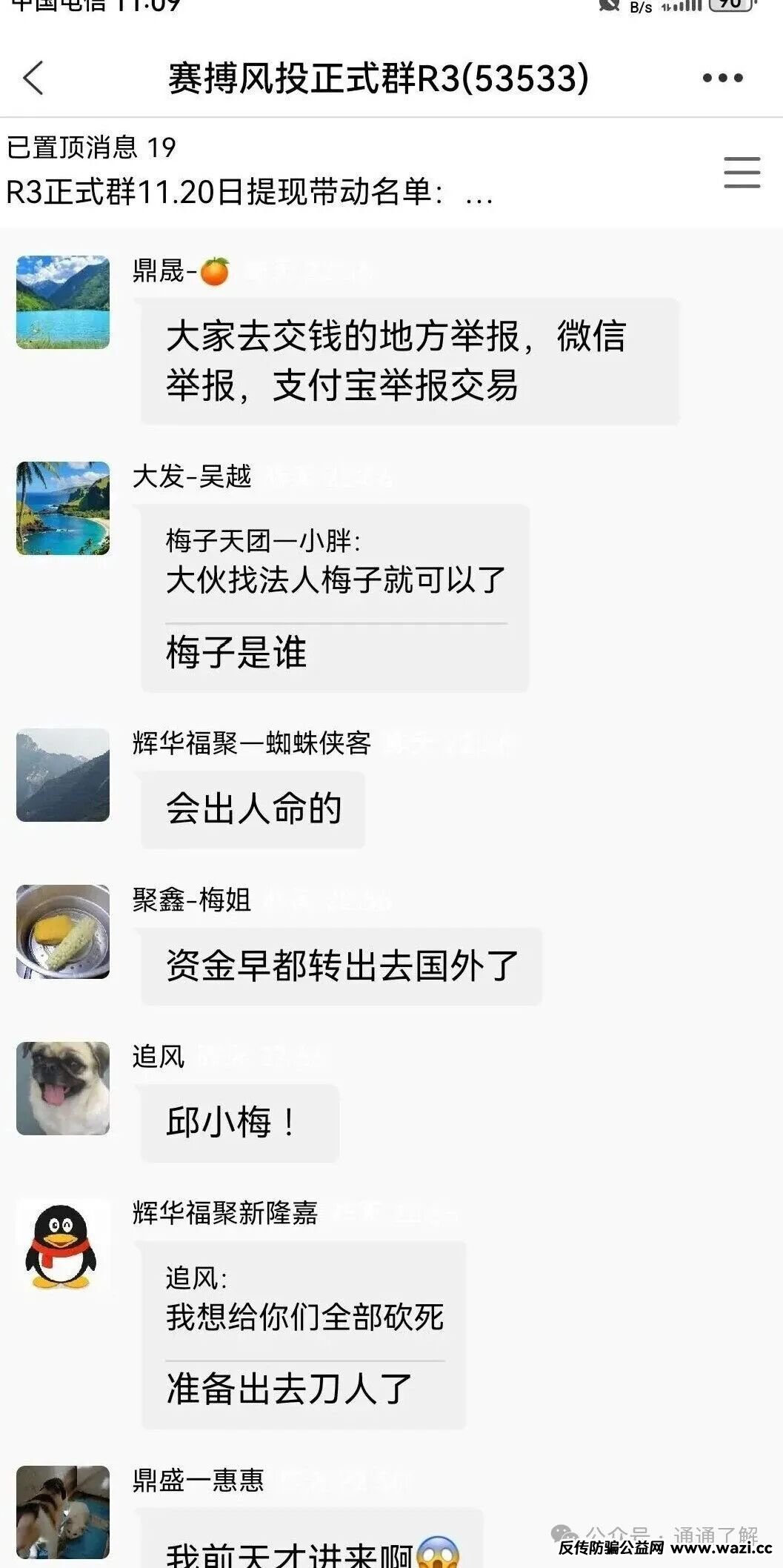View 辉华福聚—蜘蛛侠客's profile avatar
Image resolution: width=783 pixels, height=1568 pixels.
tap(63, 775)
